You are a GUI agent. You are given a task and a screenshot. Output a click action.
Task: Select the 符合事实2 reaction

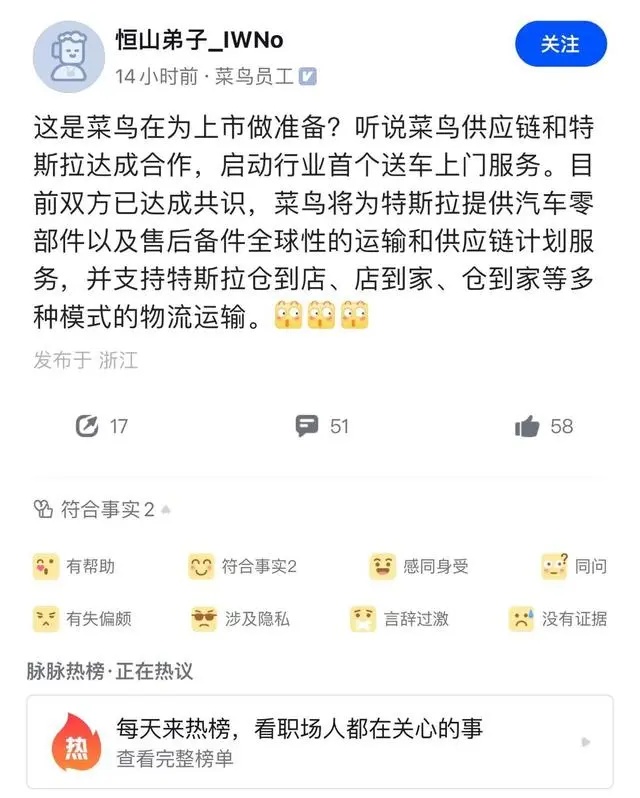click(x=242, y=566)
